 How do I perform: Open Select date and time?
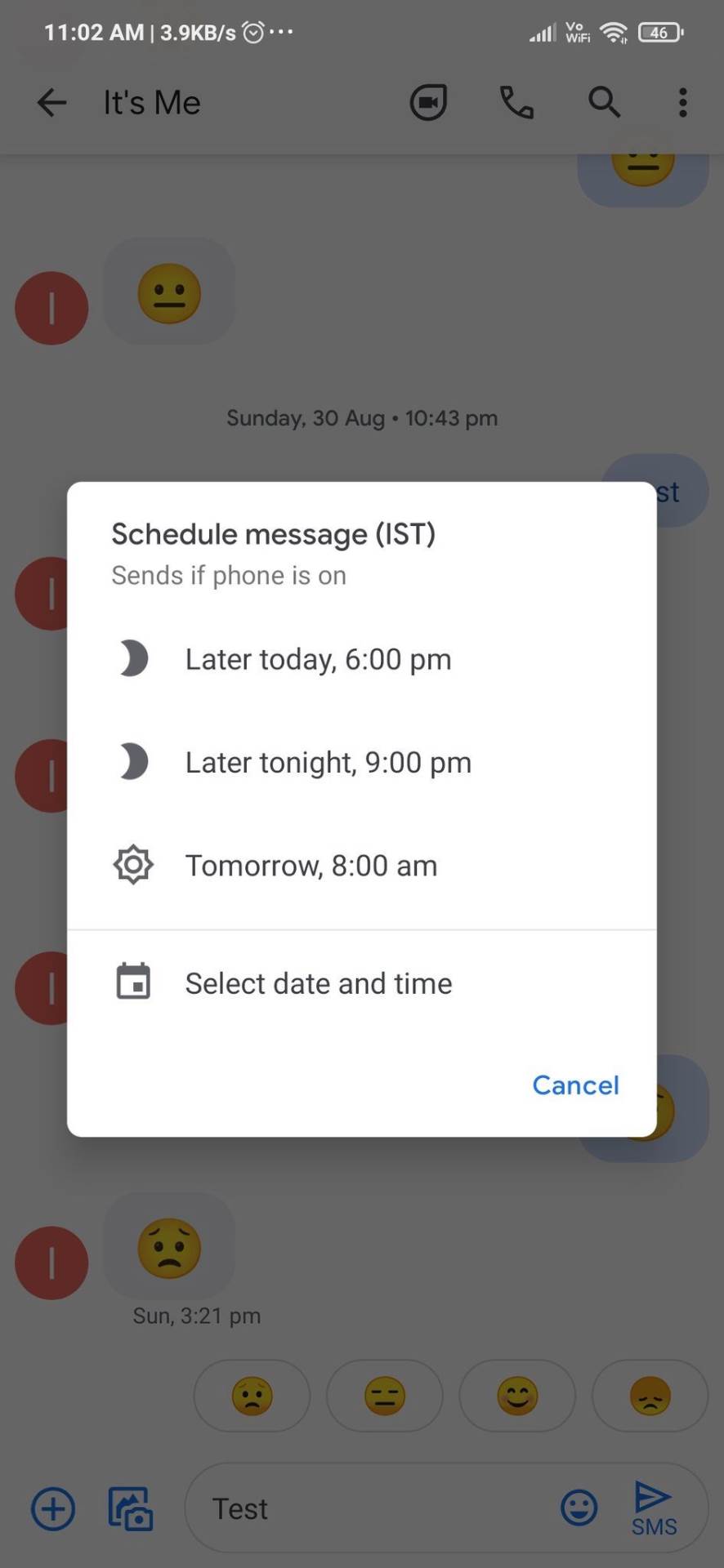coord(319,983)
